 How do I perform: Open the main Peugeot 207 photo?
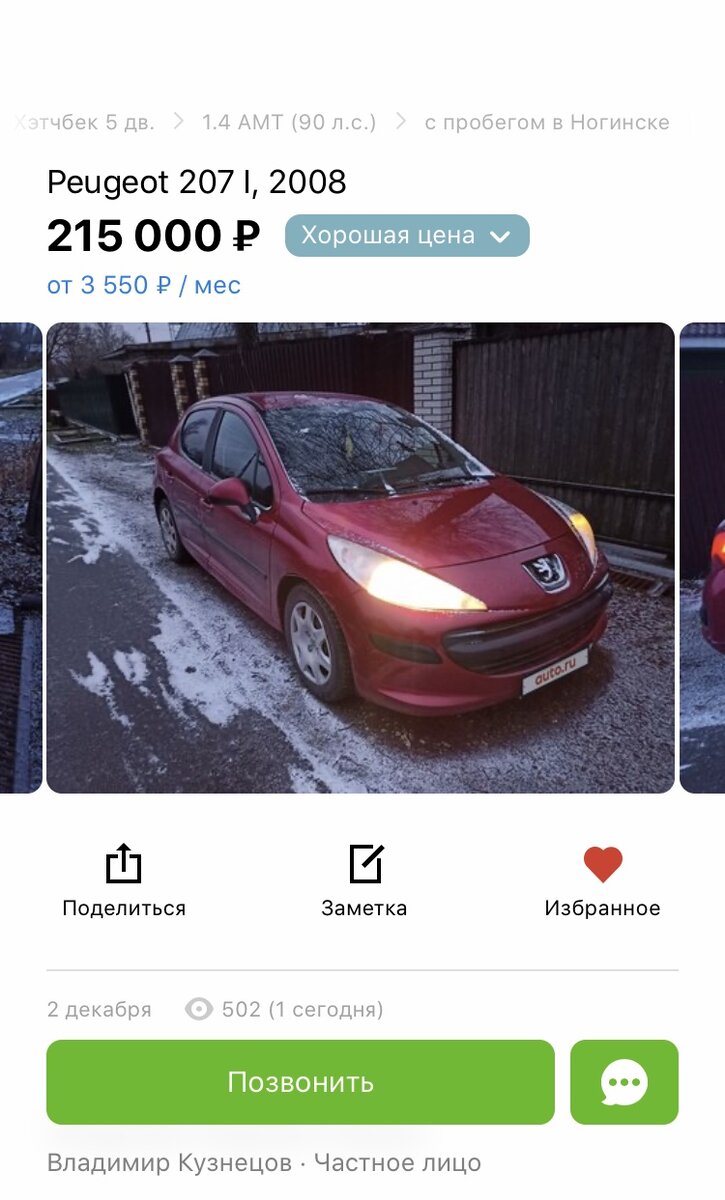click(x=362, y=553)
